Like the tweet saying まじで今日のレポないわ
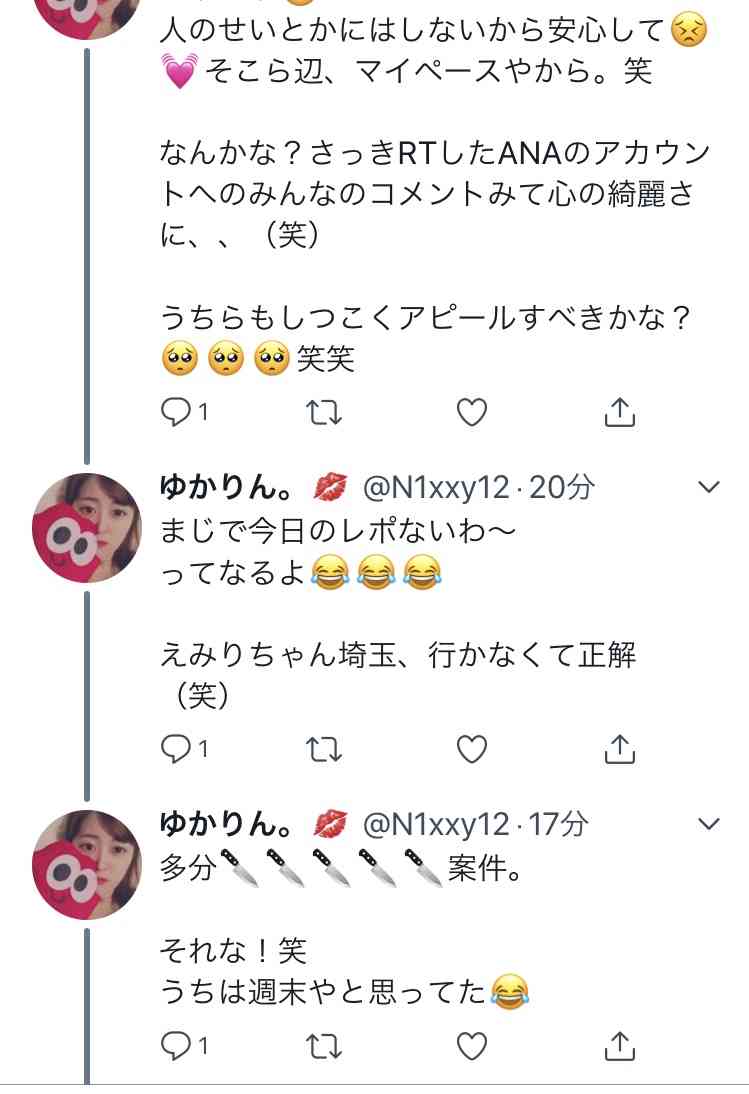Viewport: 749px width, 1094px height. coord(472,748)
